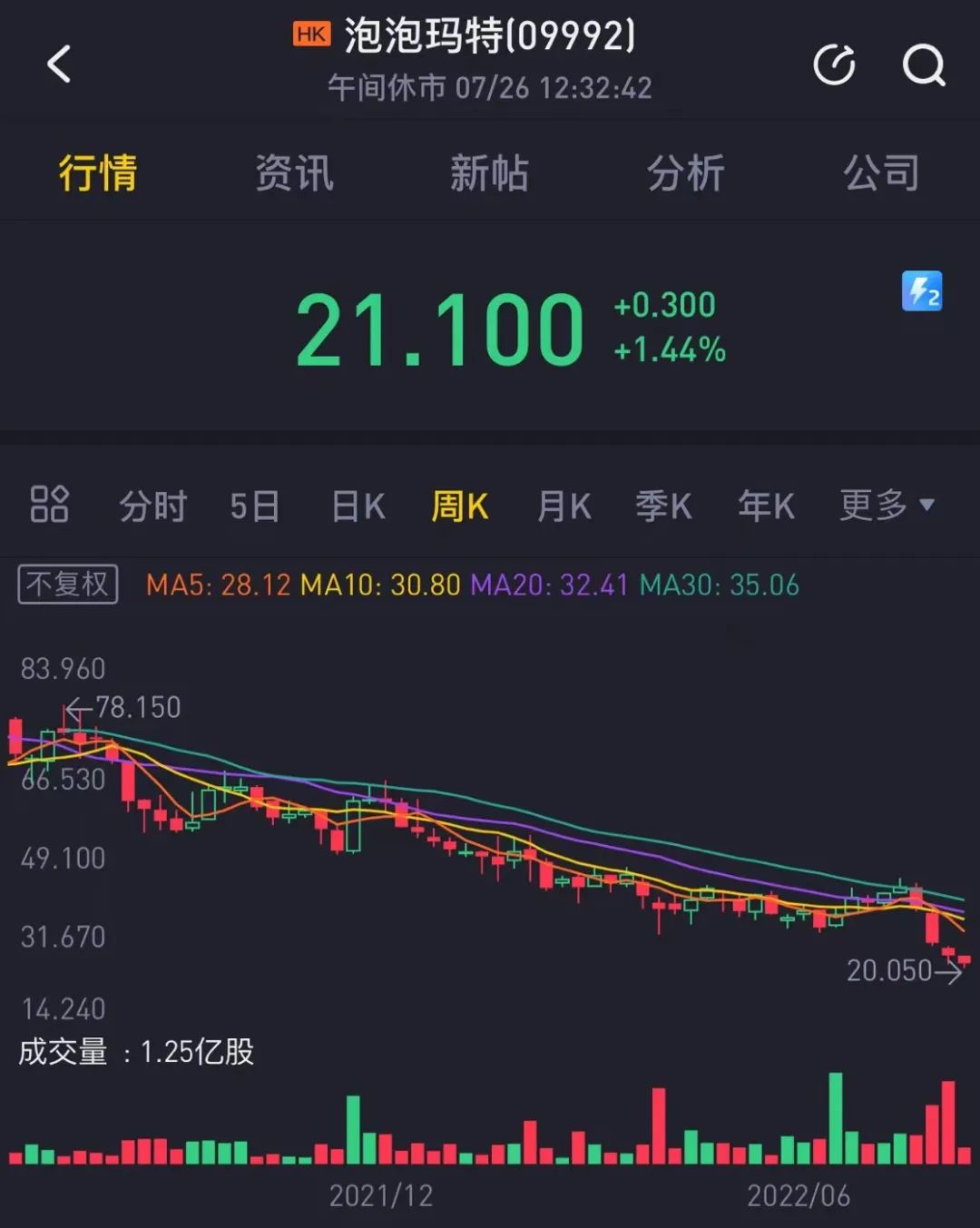This screenshot has width=980, height=1228.
Task: Select the 分时 chart view
Action: 152,506
